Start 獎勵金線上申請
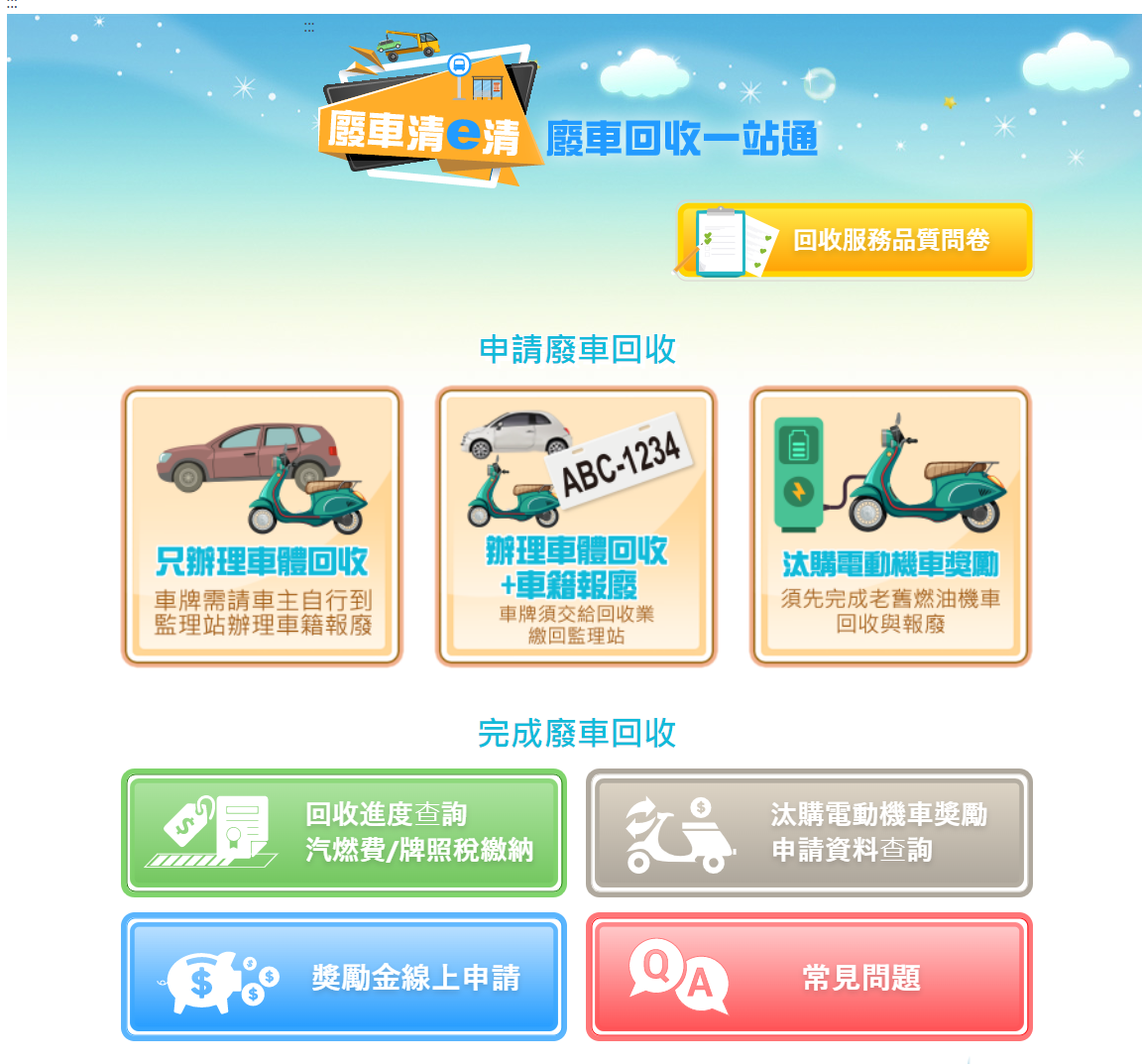1142x1064 pixels. click(x=343, y=977)
